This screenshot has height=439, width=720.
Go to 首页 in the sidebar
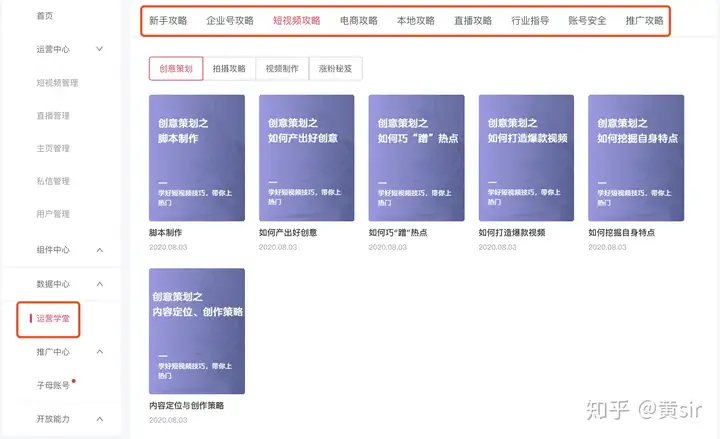pyautogui.click(x=45, y=16)
